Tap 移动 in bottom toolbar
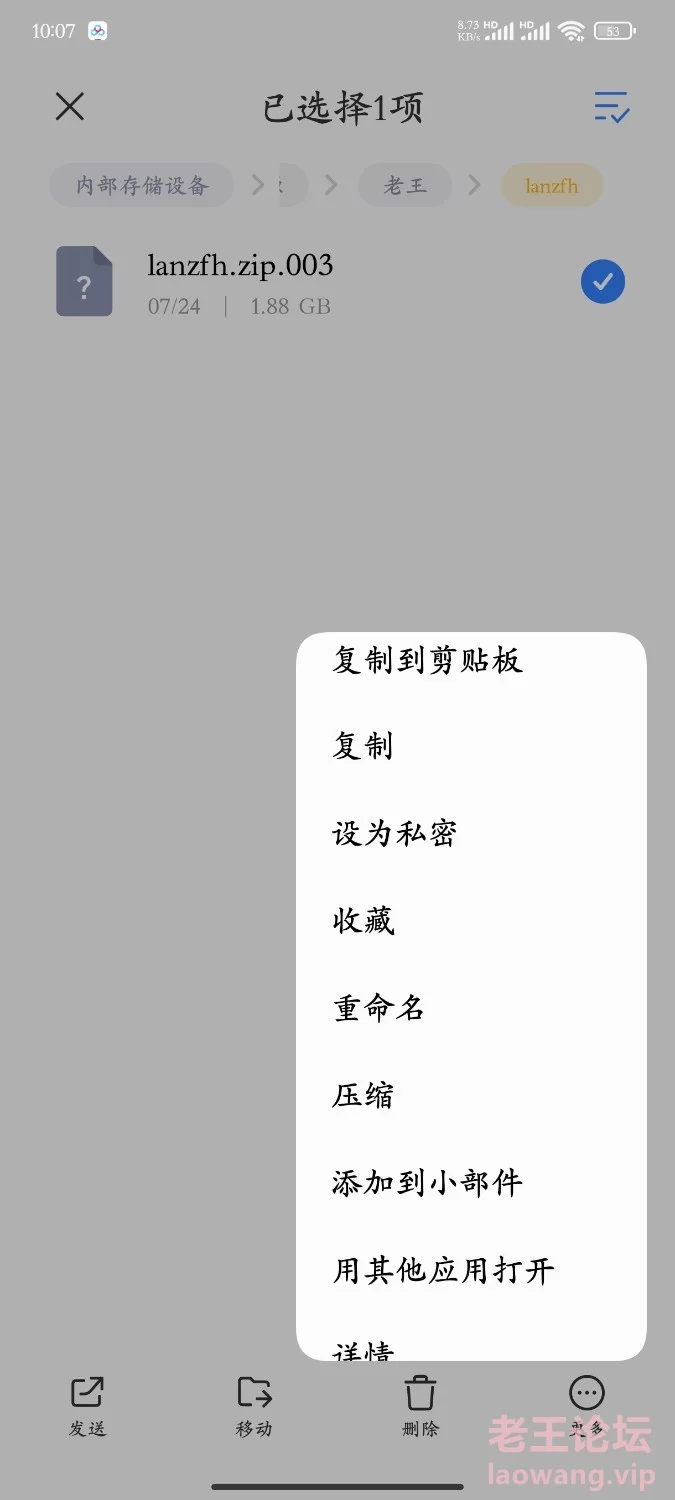The height and width of the screenshot is (1500, 675). click(254, 1406)
